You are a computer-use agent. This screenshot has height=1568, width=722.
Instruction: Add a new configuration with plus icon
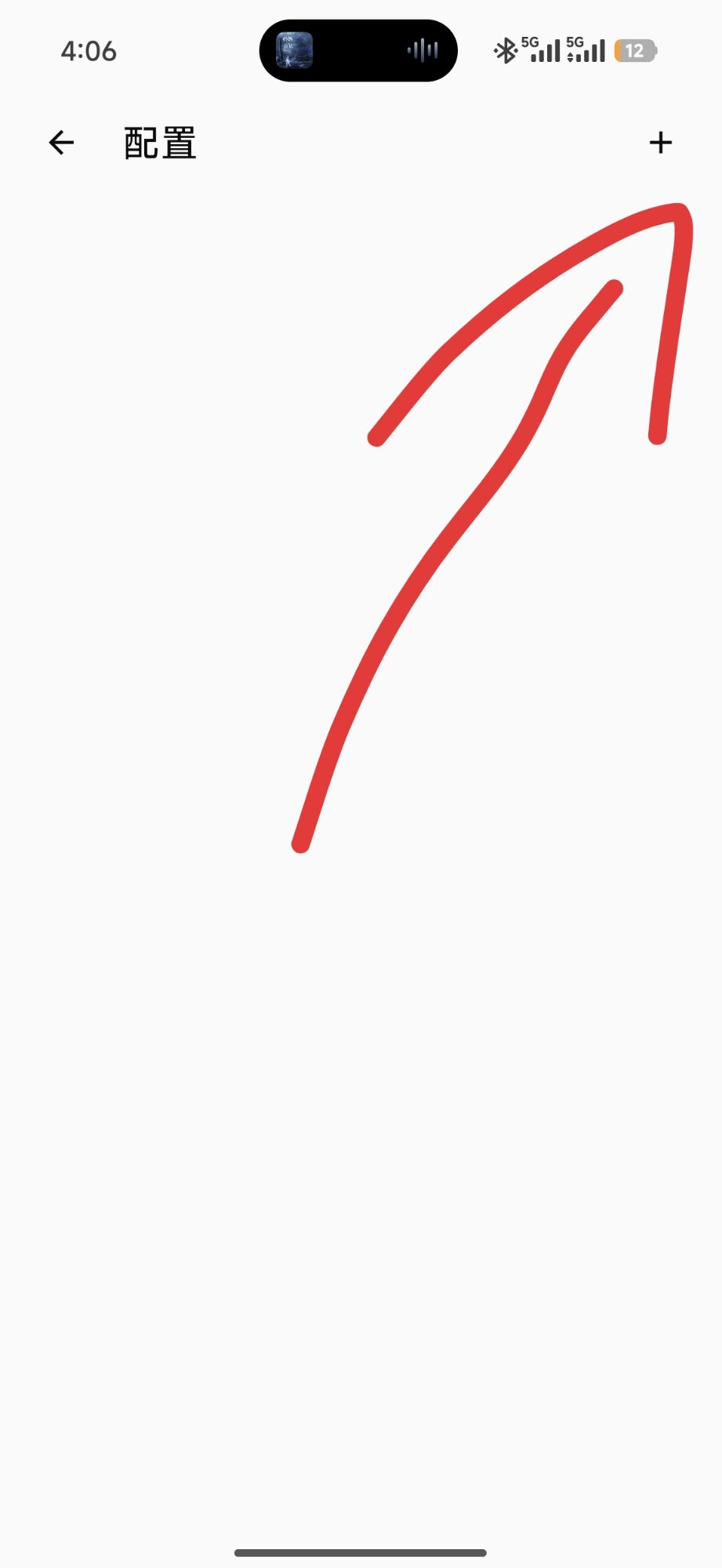[660, 143]
